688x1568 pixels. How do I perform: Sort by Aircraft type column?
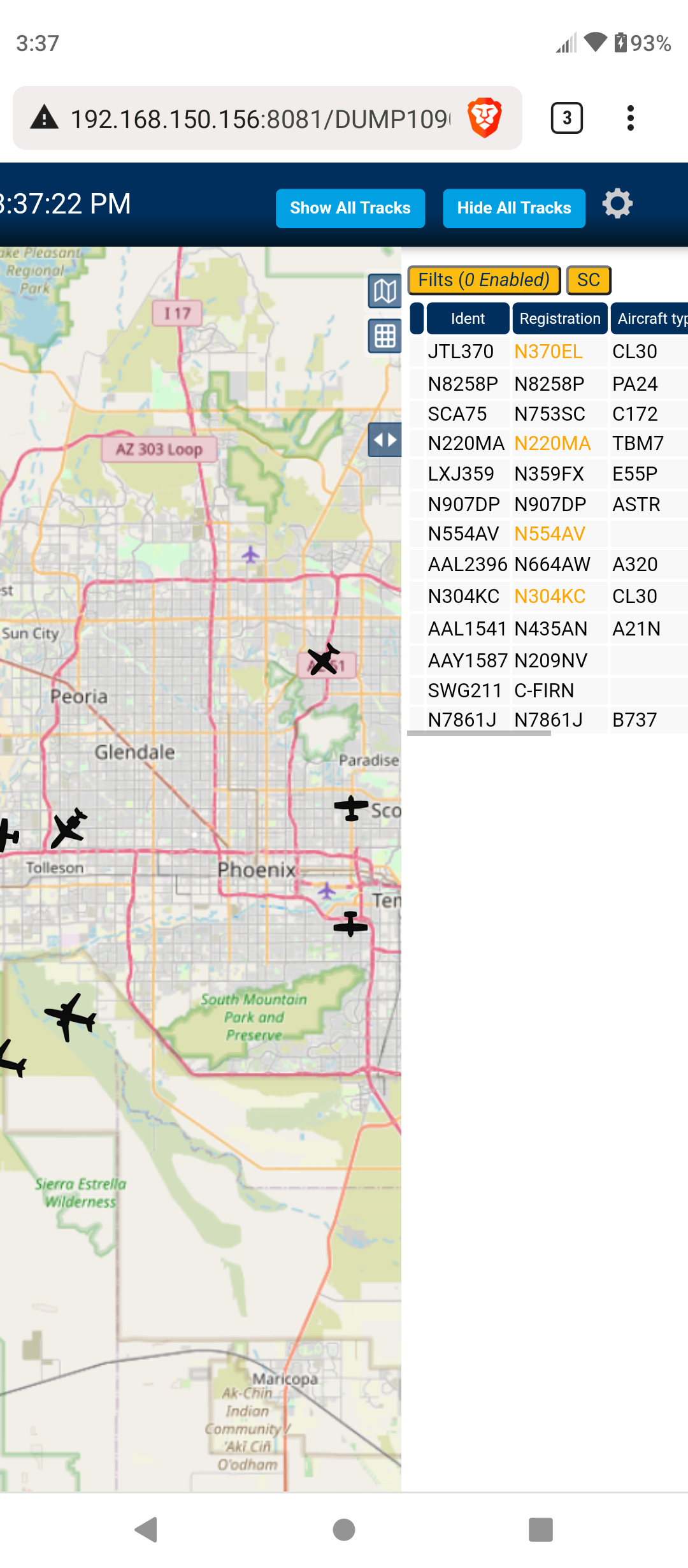click(650, 318)
